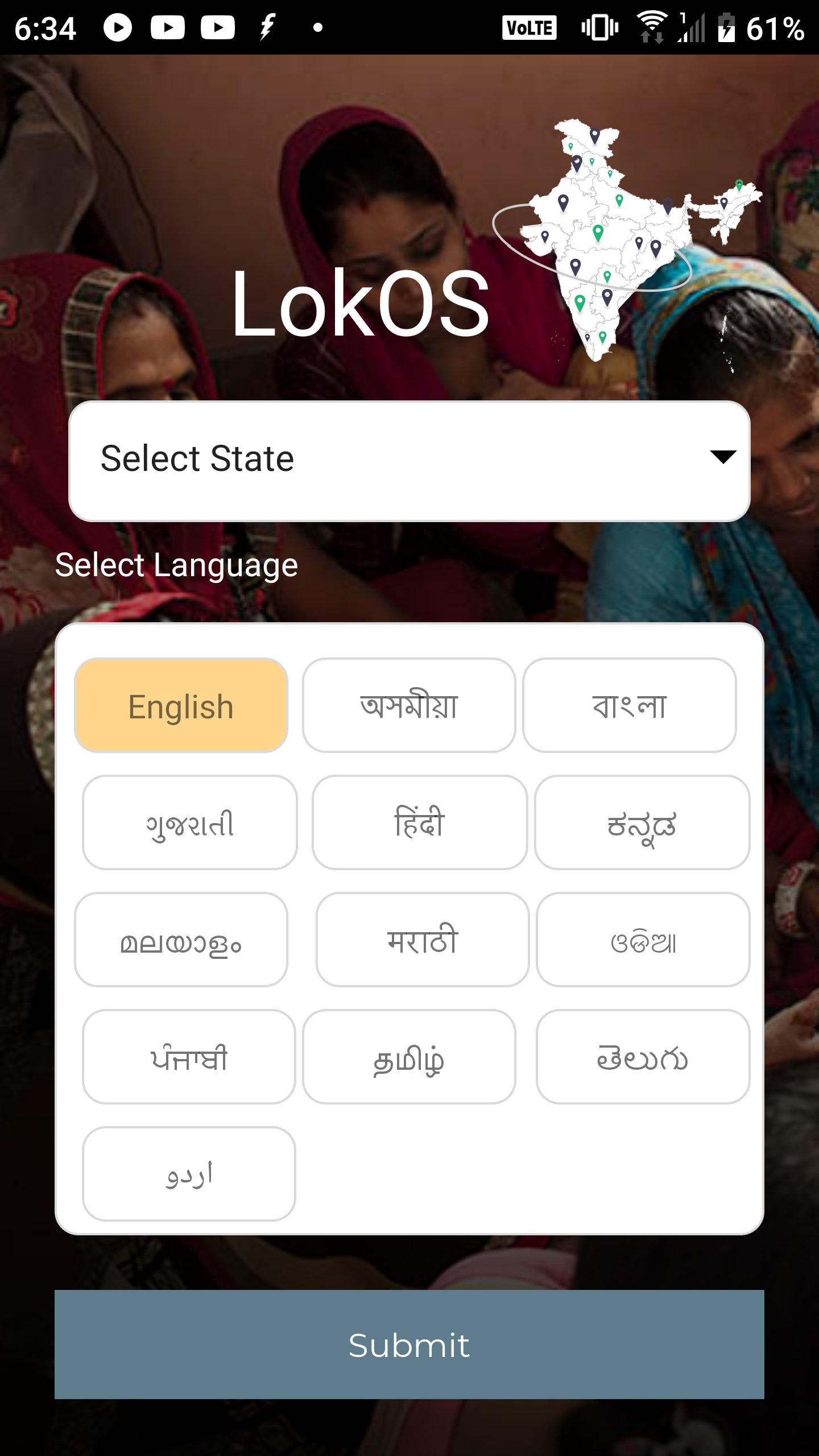Select Gujarati (ગુજરાતી) language
The height and width of the screenshot is (1456, 819).
(x=189, y=823)
